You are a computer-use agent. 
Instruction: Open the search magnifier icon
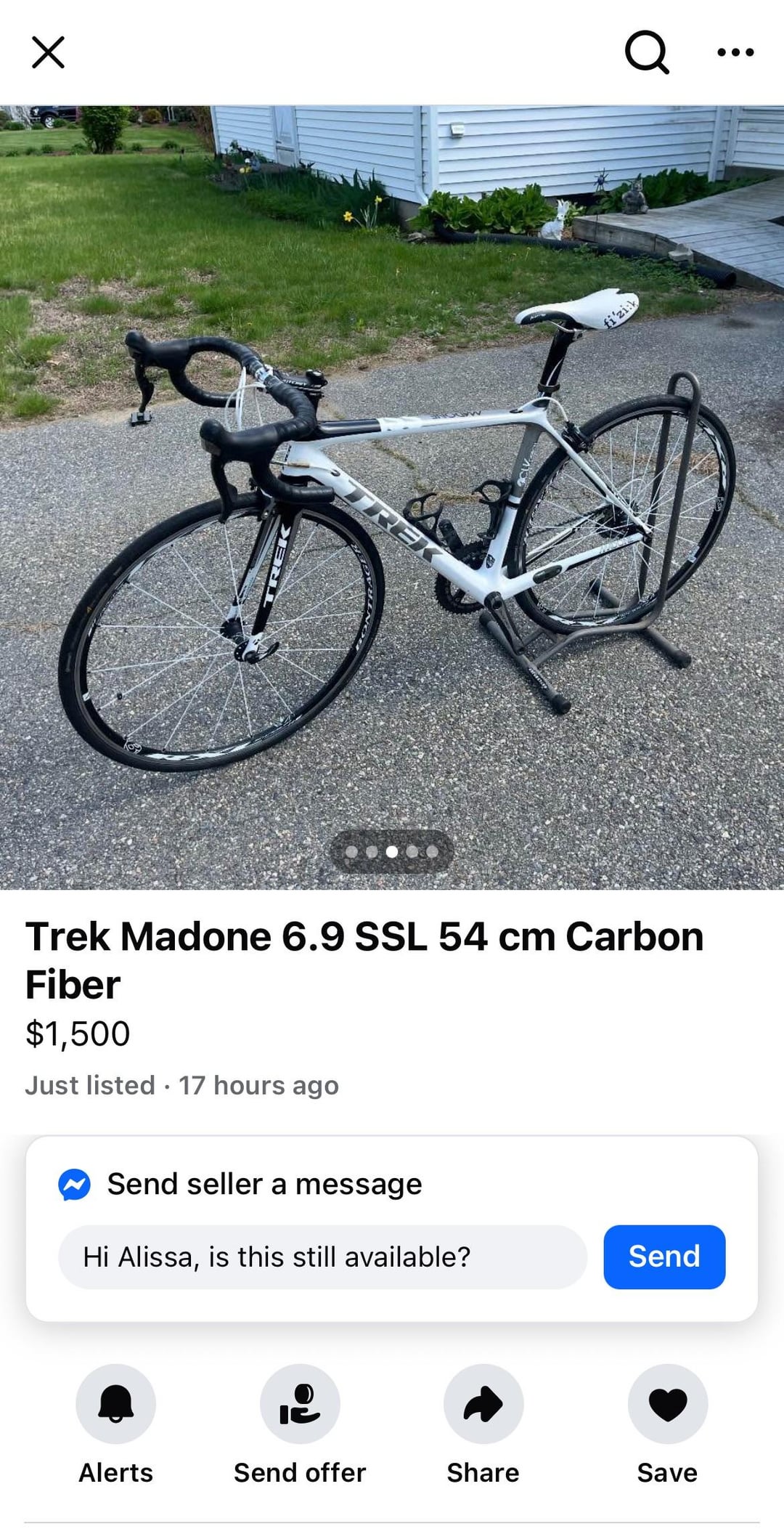(647, 52)
